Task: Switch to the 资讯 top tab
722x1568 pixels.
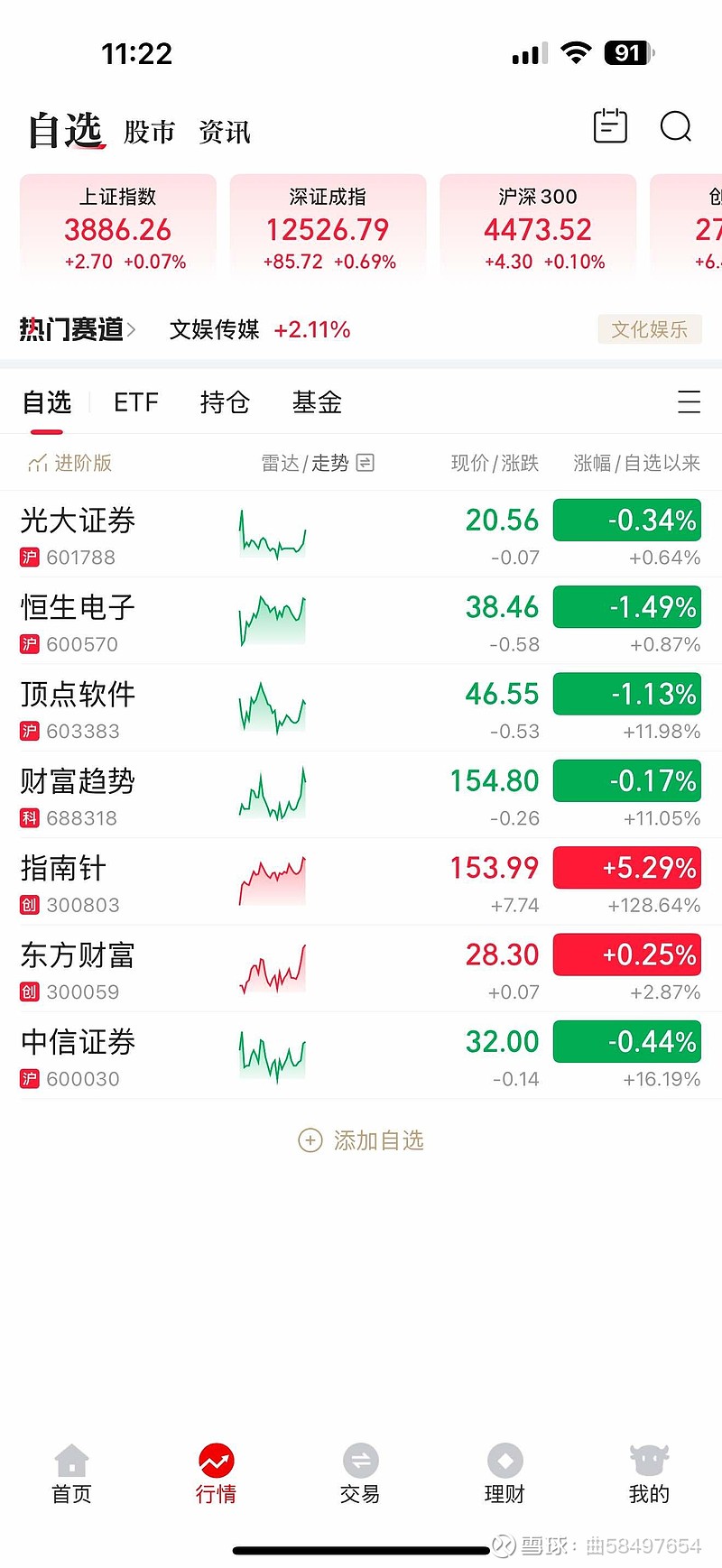Action: point(225,133)
